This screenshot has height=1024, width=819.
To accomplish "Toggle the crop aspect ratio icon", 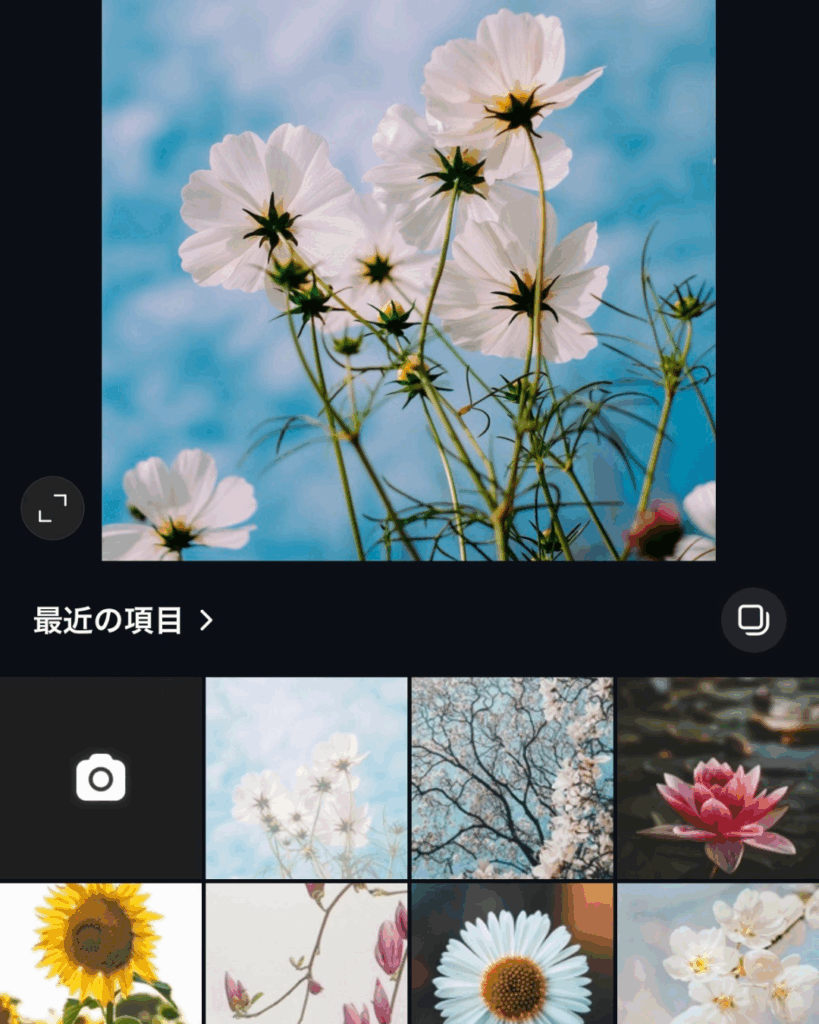I will click(52, 508).
